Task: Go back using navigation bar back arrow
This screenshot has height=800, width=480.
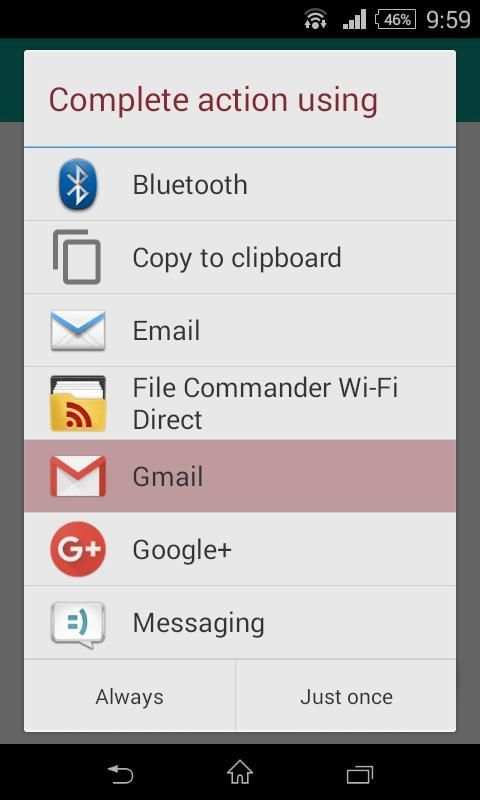Action: pyautogui.click(x=120, y=774)
